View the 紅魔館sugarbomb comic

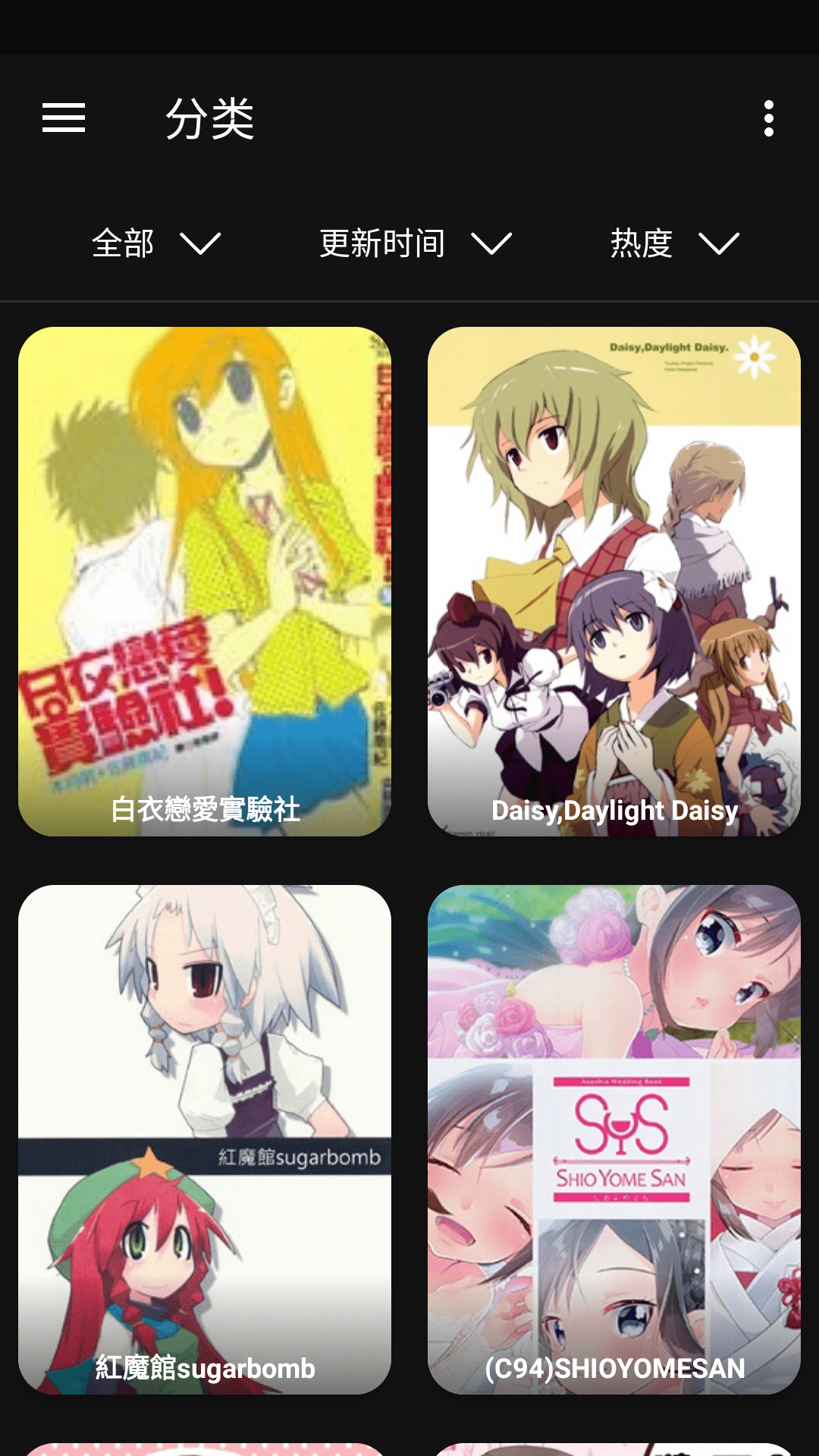(205, 1140)
